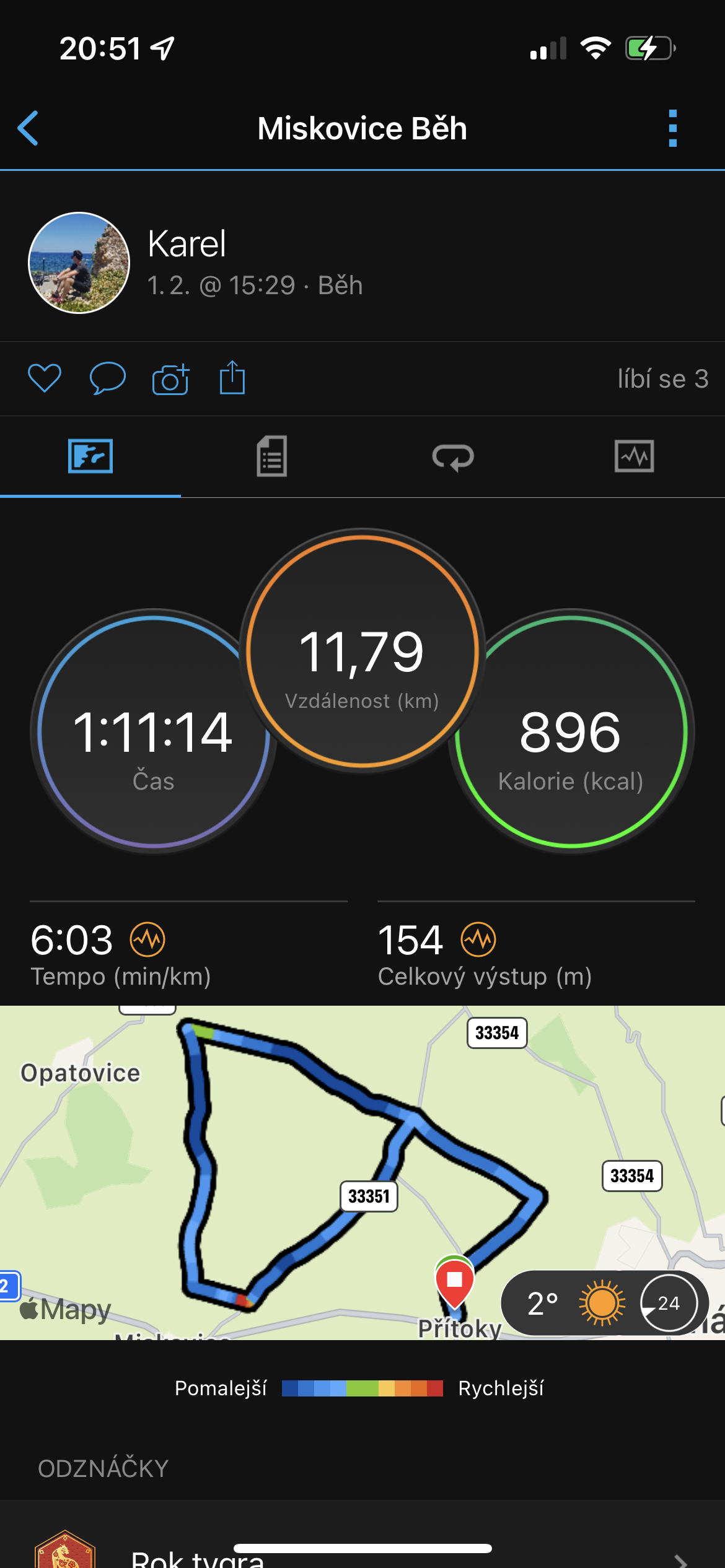This screenshot has height=1568, width=725.
Task: Open the Rok tygra badge row
Action: [362, 1542]
